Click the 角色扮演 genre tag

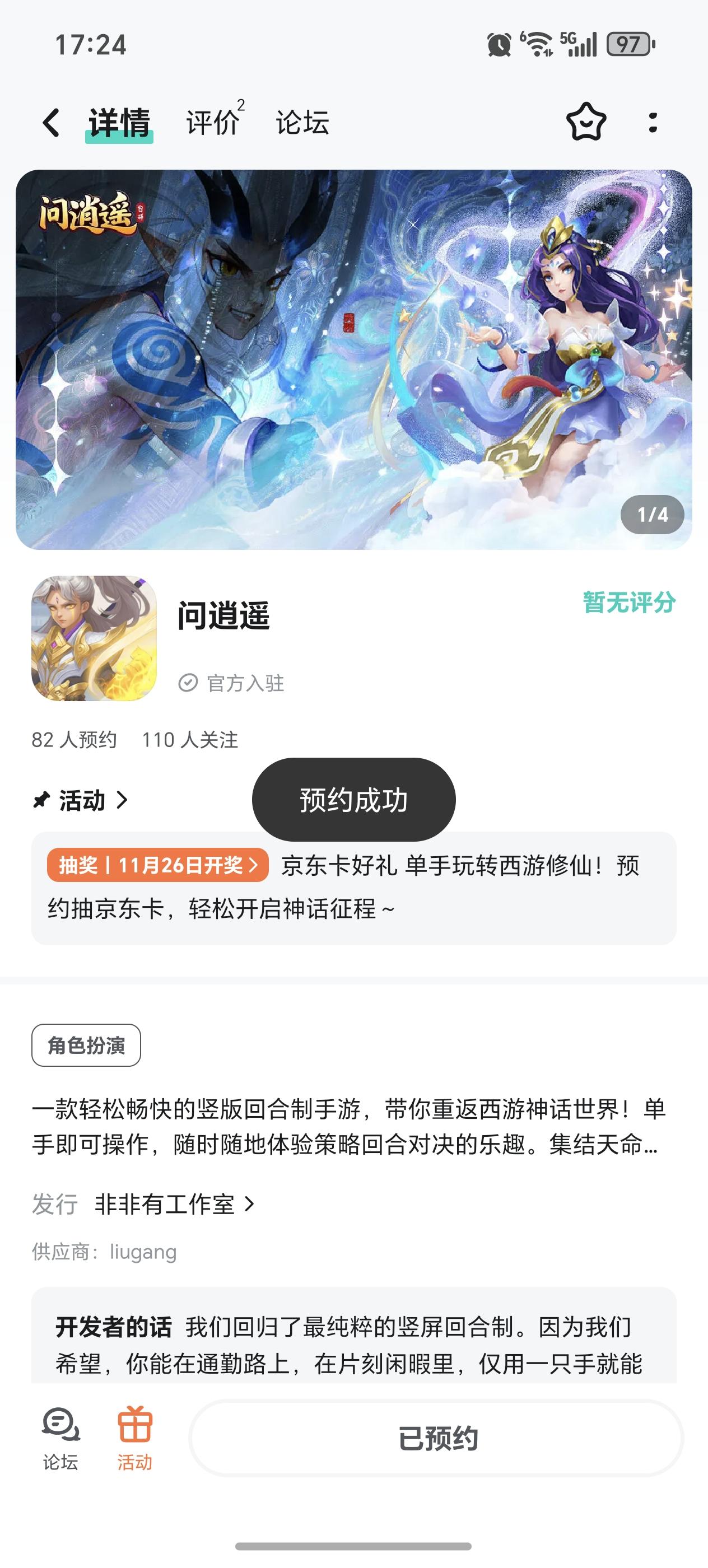(x=86, y=1044)
